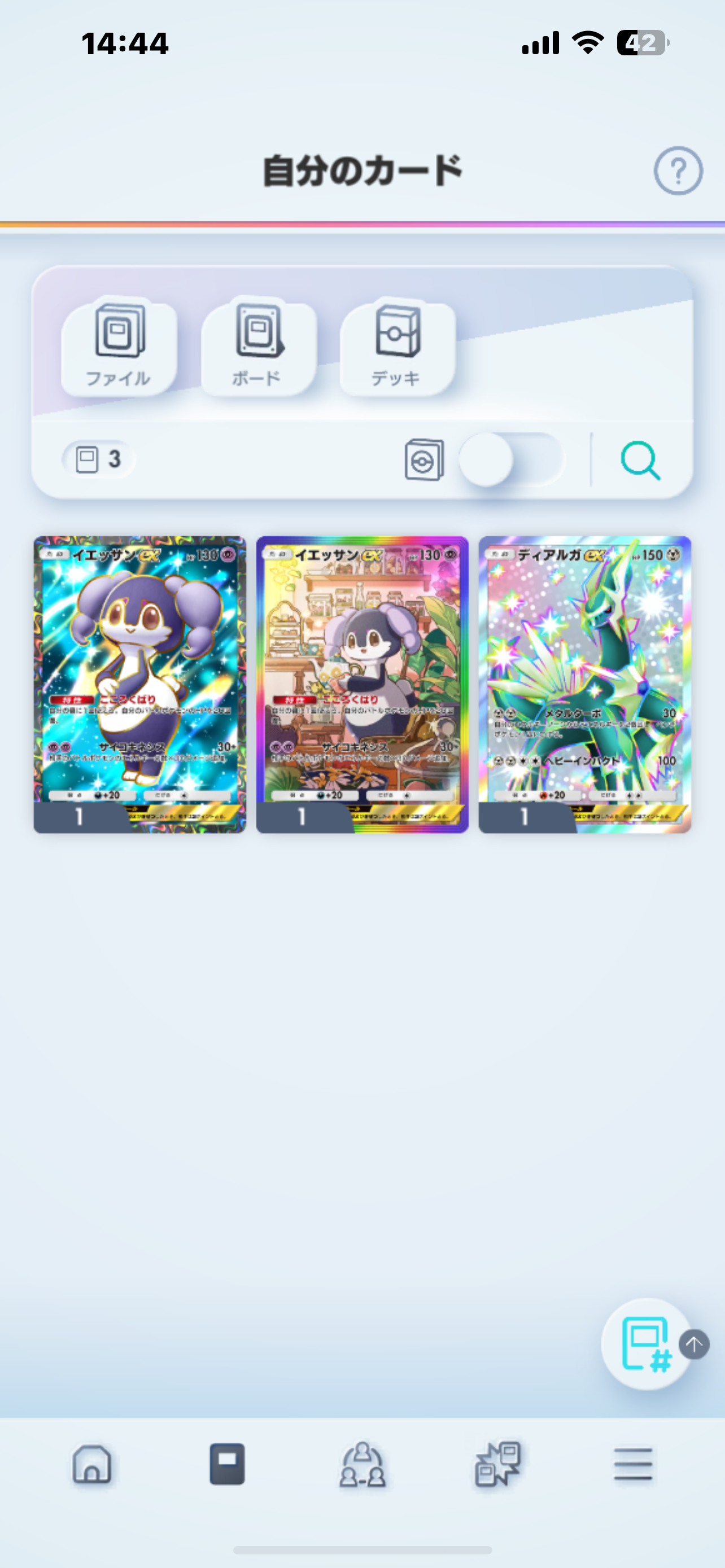This screenshot has height=1568, width=725.
Task: Open the hamburger menu tab
Action: click(x=633, y=1464)
